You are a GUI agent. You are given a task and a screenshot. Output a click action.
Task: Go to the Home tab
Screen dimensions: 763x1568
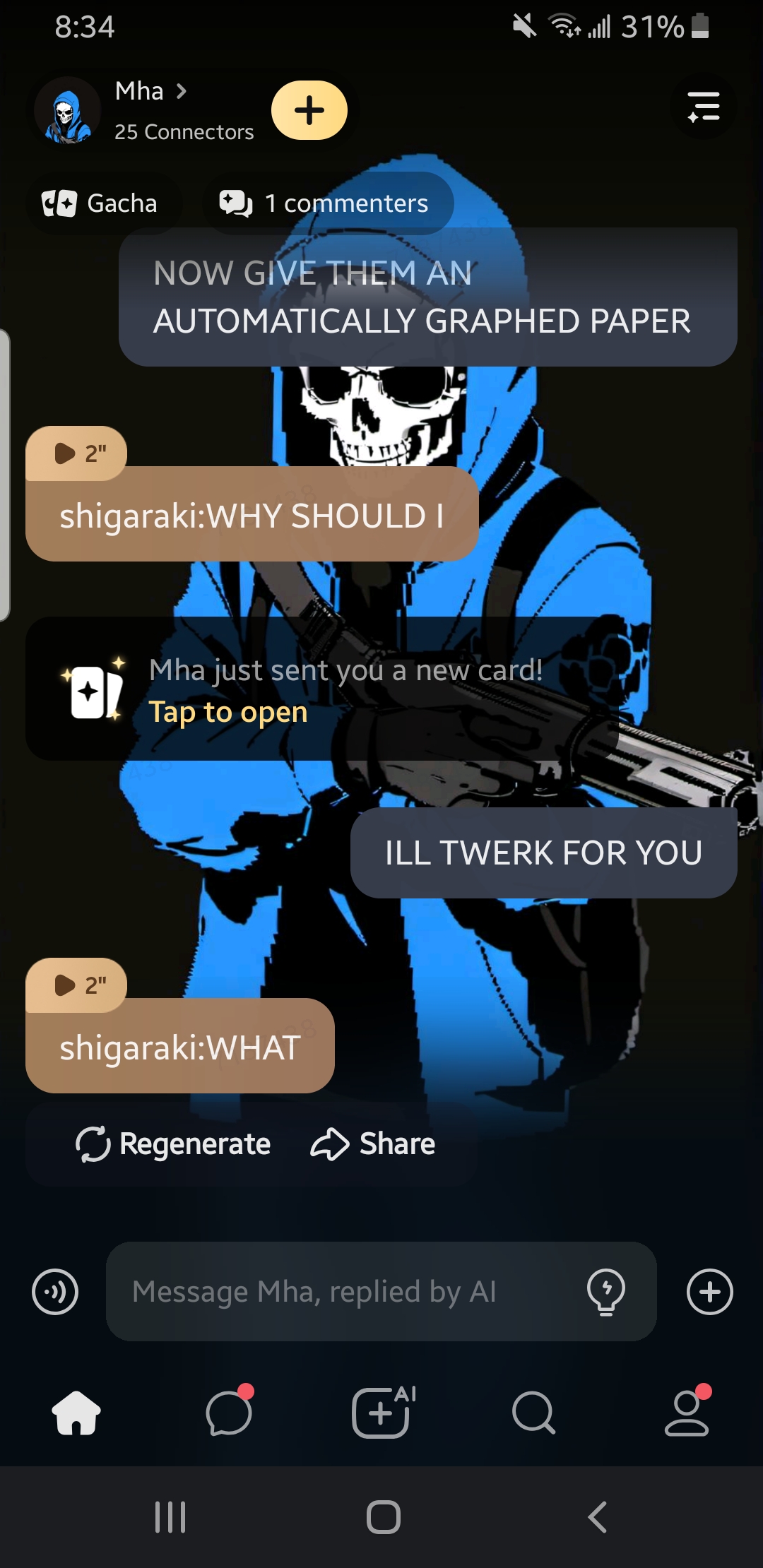pyautogui.click(x=76, y=1413)
